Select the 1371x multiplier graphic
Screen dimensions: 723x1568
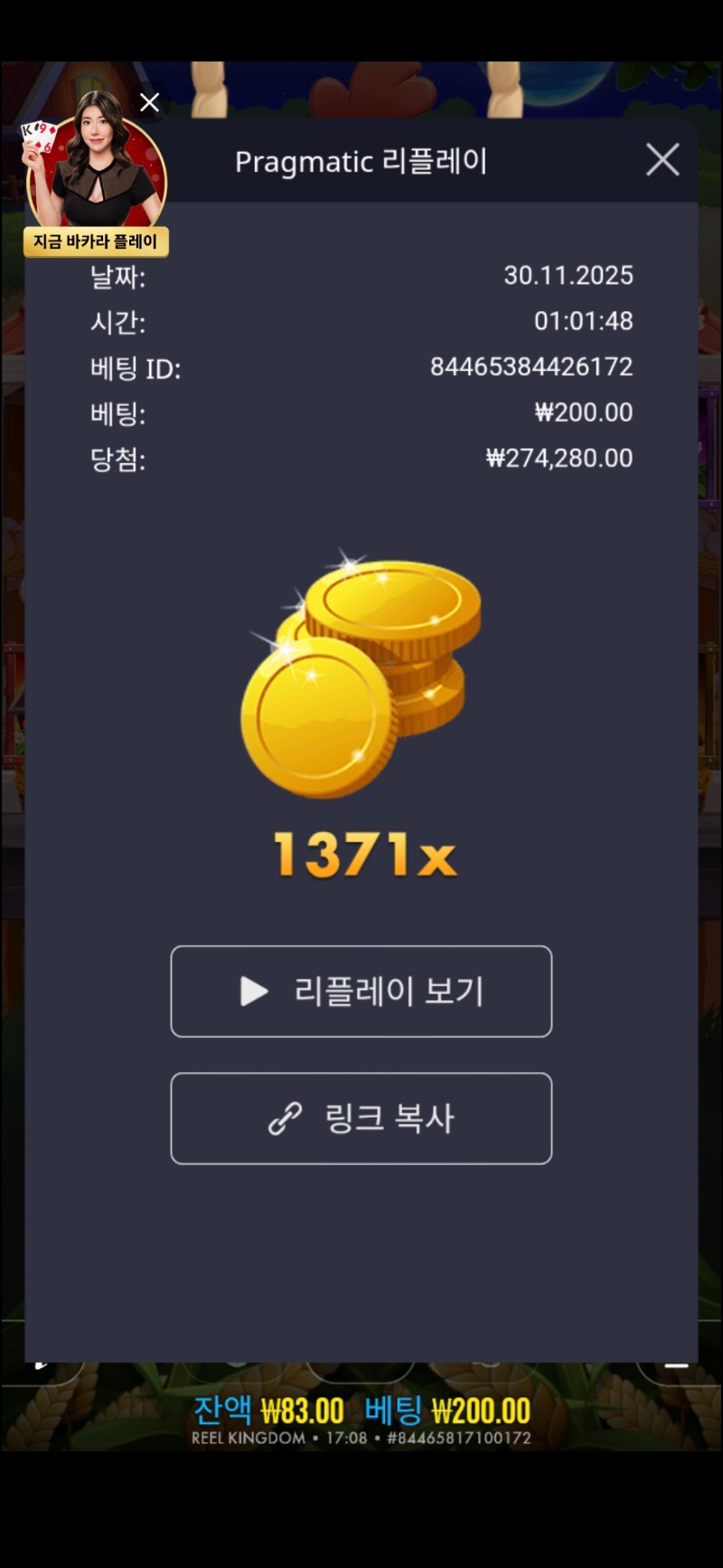(361, 855)
